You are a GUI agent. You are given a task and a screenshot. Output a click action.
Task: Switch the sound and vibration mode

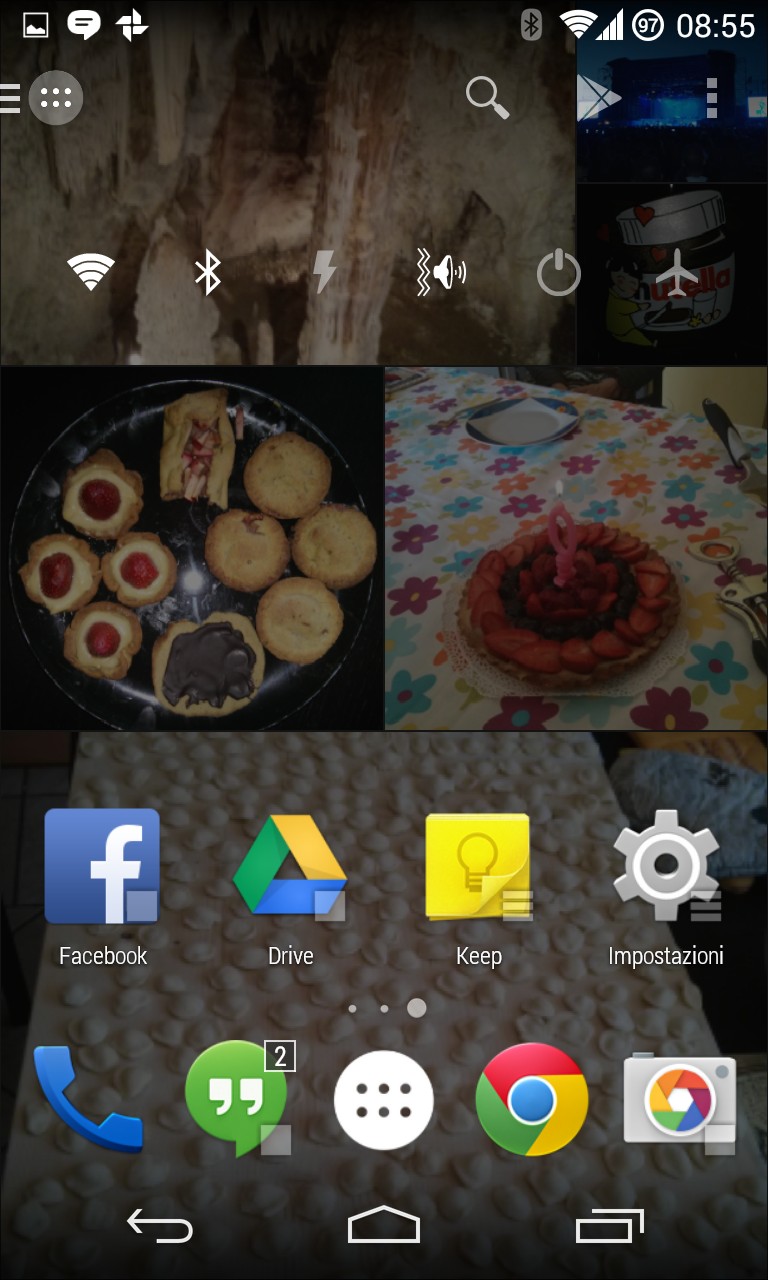pyautogui.click(x=441, y=272)
